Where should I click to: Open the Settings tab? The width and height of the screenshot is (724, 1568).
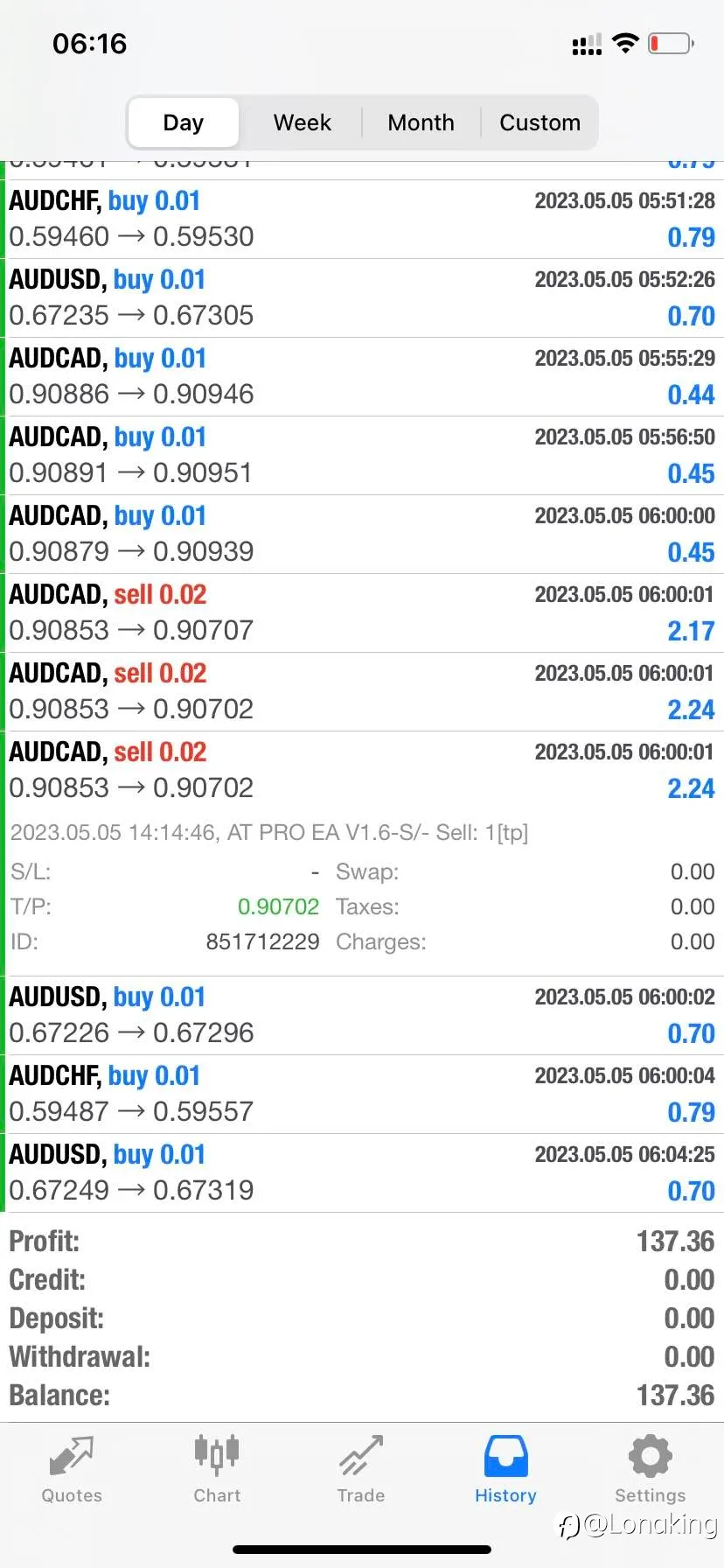(650, 1470)
